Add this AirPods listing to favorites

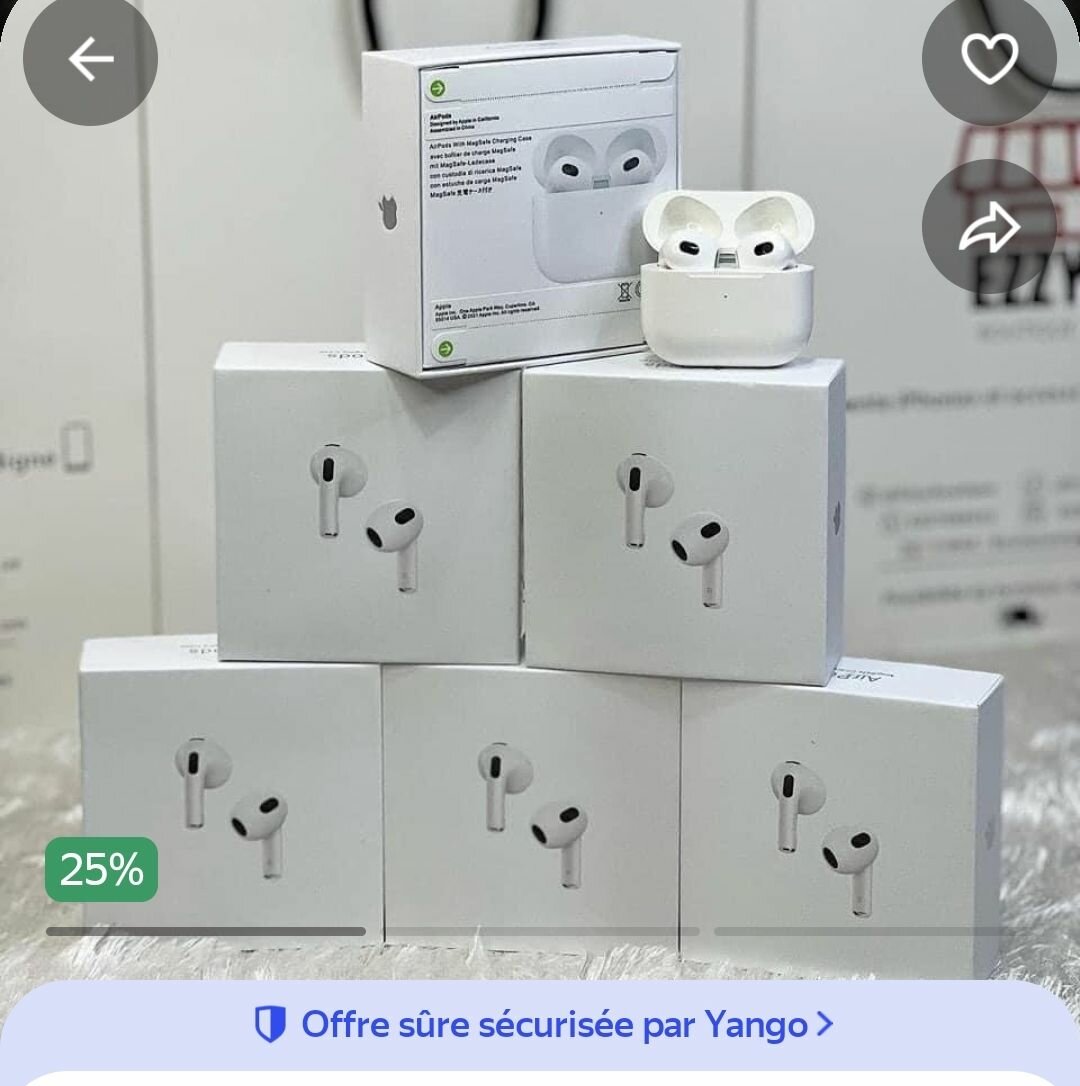click(x=988, y=59)
